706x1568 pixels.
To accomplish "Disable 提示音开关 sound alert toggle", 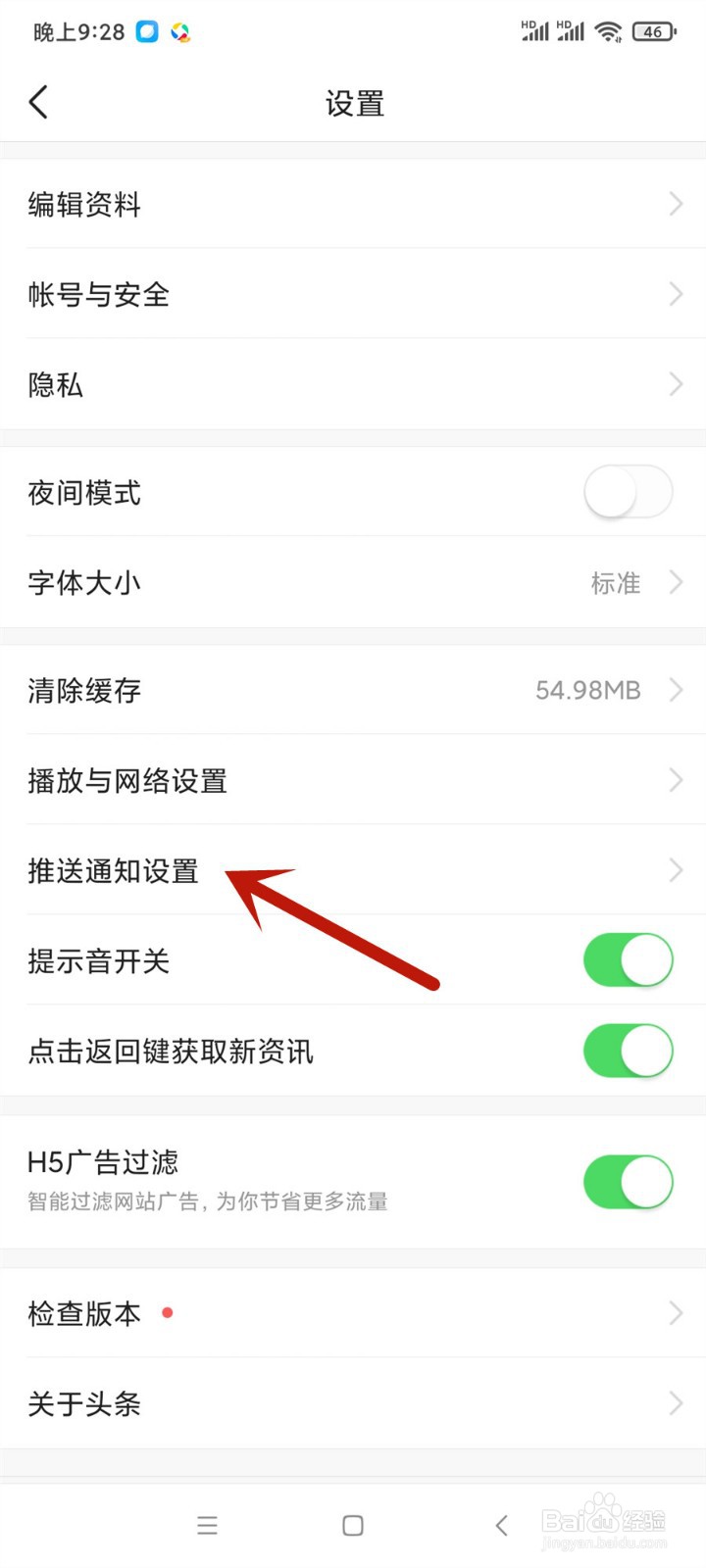I will [x=628, y=960].
